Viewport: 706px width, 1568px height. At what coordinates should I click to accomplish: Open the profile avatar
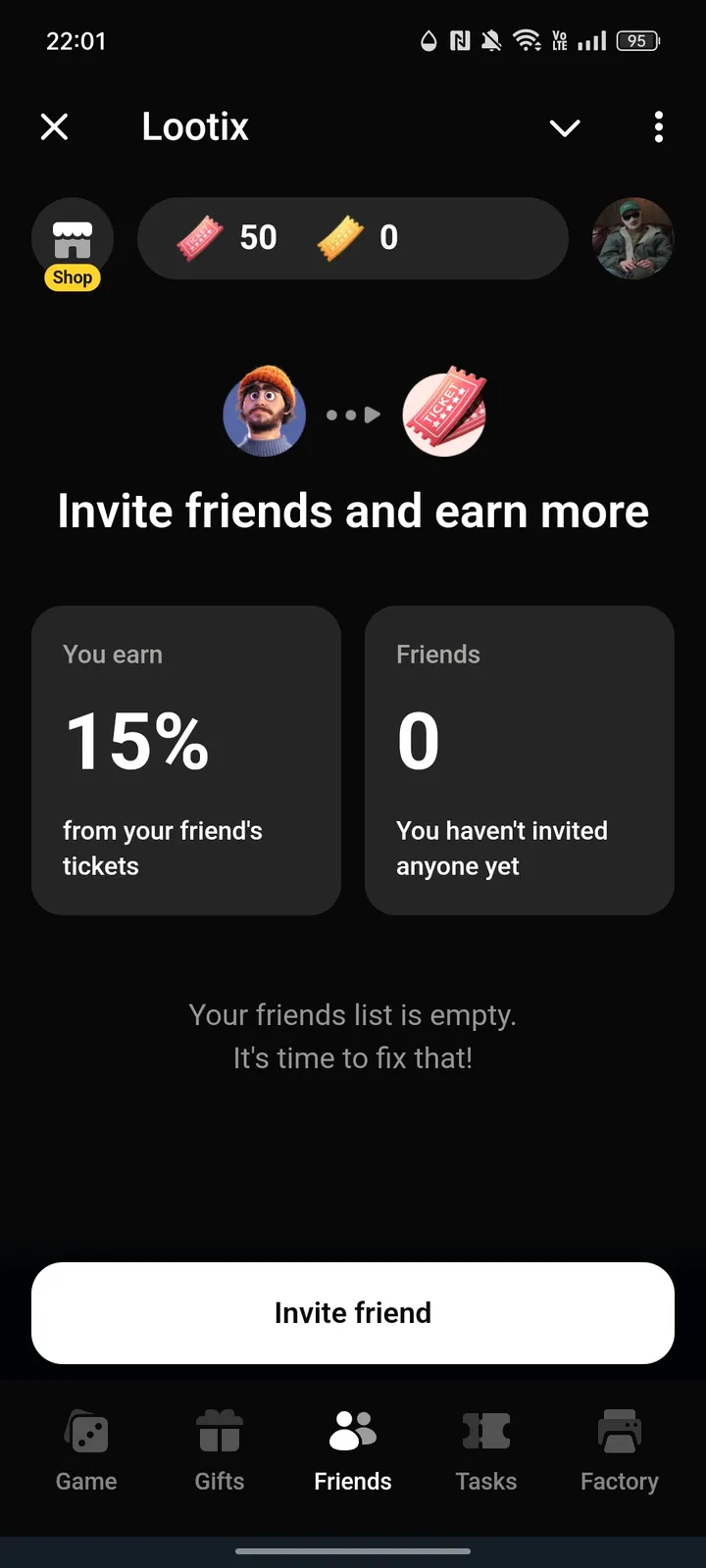point(632,238)
